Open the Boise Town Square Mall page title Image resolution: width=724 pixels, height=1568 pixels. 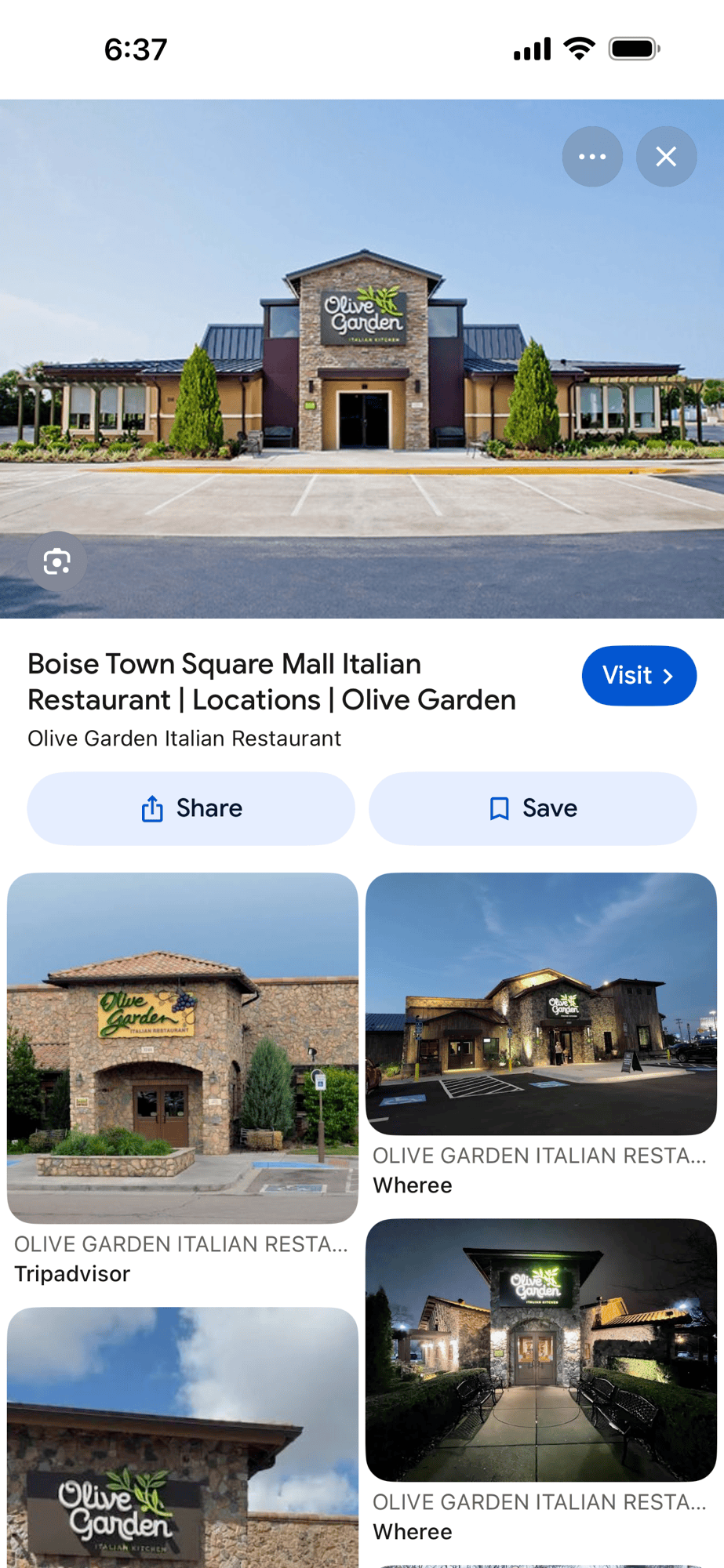[271, 682]
